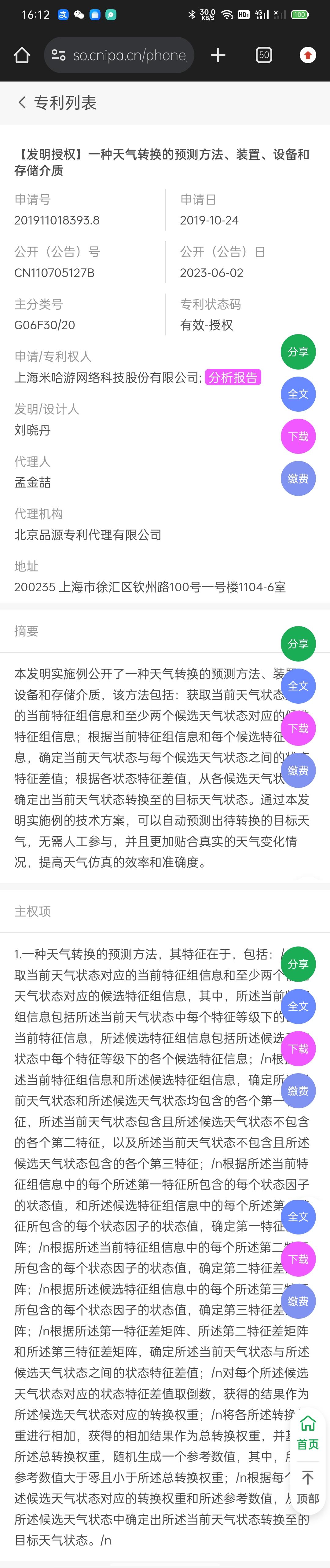Image resolution: width=330 pixels, height=1568 pixels.
Task: View the 50 open tabs
Action: coord(264,55)
